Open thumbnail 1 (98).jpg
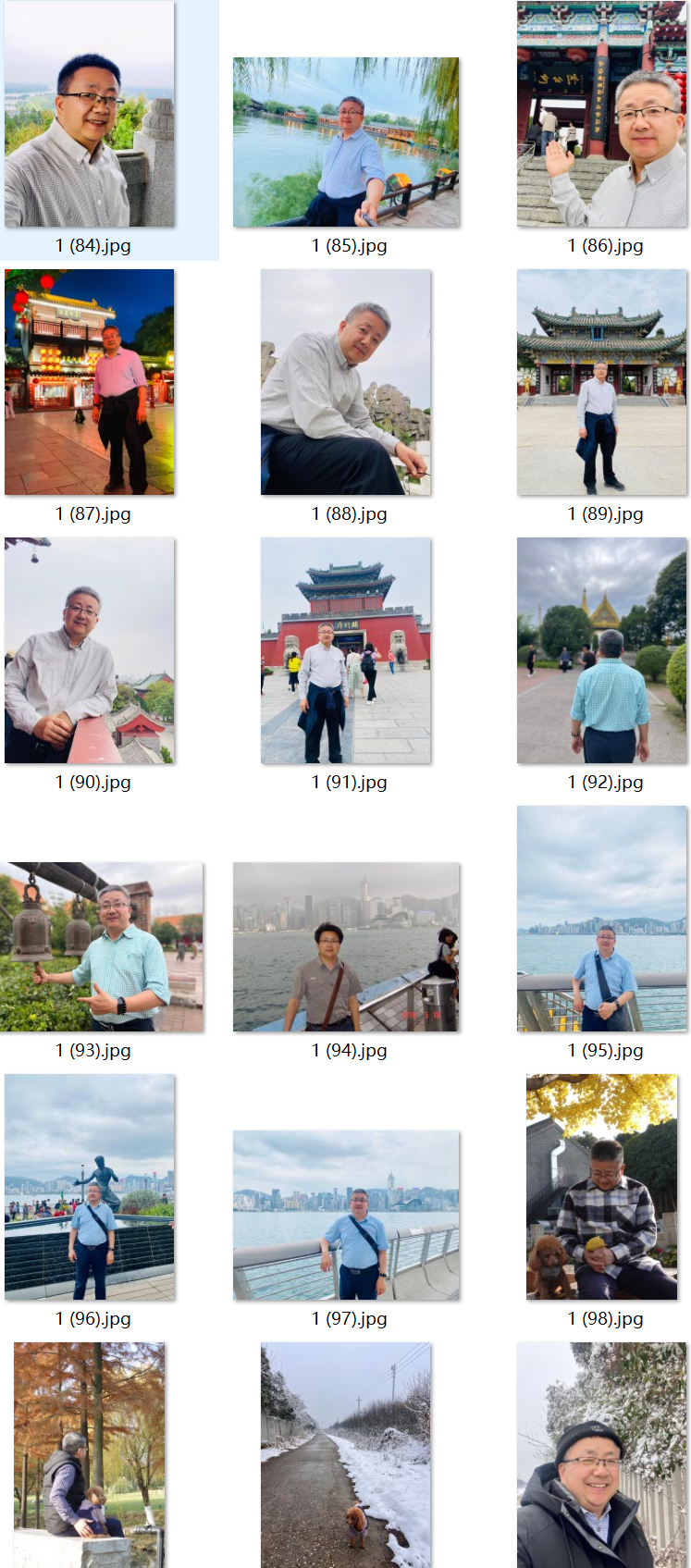Viewport: 691px width, 1568px height. click(x=601, y=1187)
